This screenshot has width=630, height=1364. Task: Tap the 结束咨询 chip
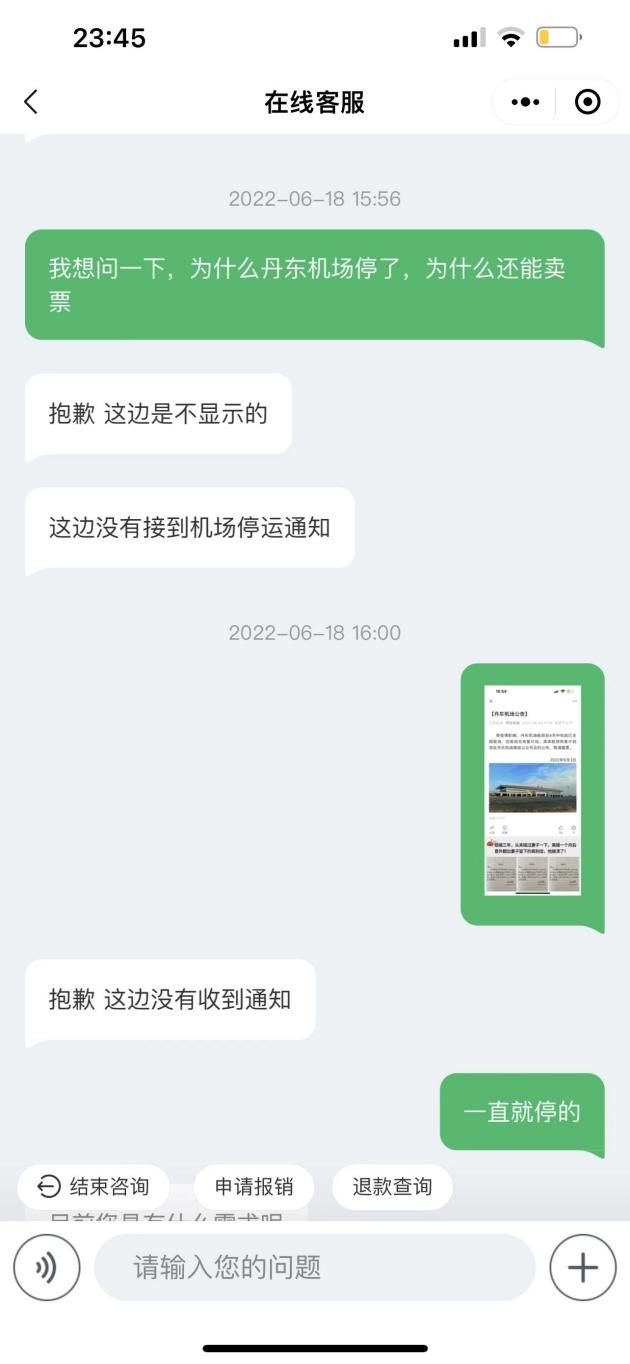(93, 1187)
